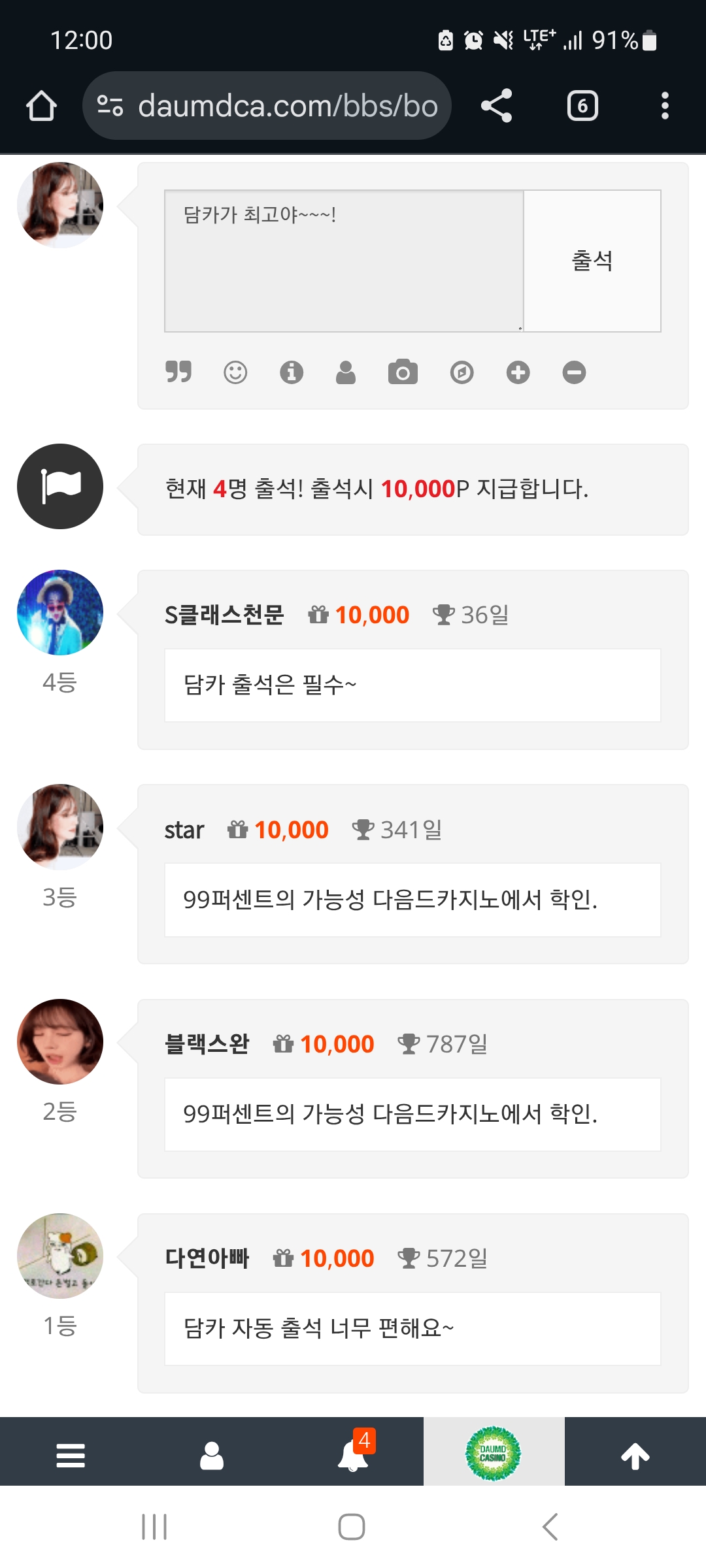Screen dimensions: 706x1568
Task: Open the emoticon smiley picker
Action: coord(235,372)
